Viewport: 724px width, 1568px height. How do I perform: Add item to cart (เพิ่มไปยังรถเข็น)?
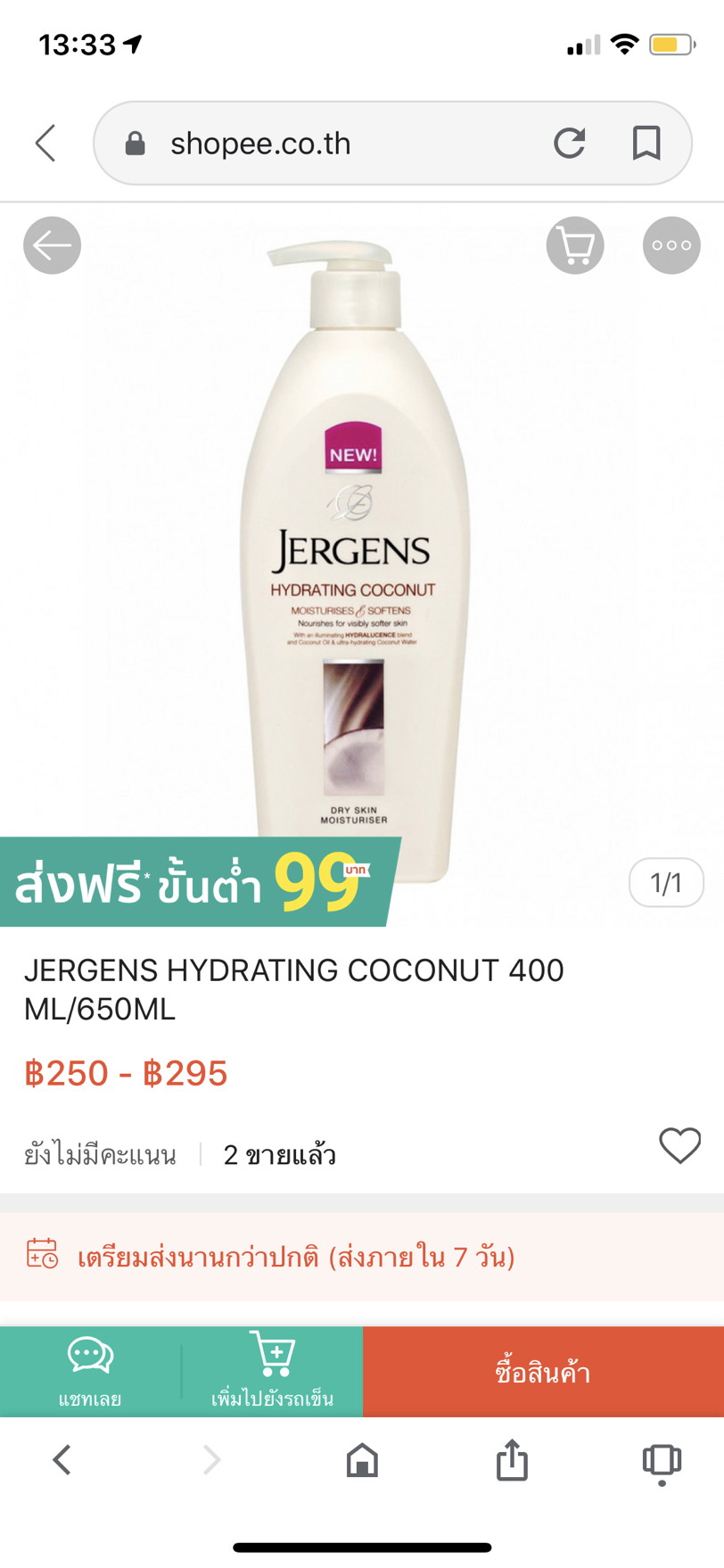point(272,1371)
